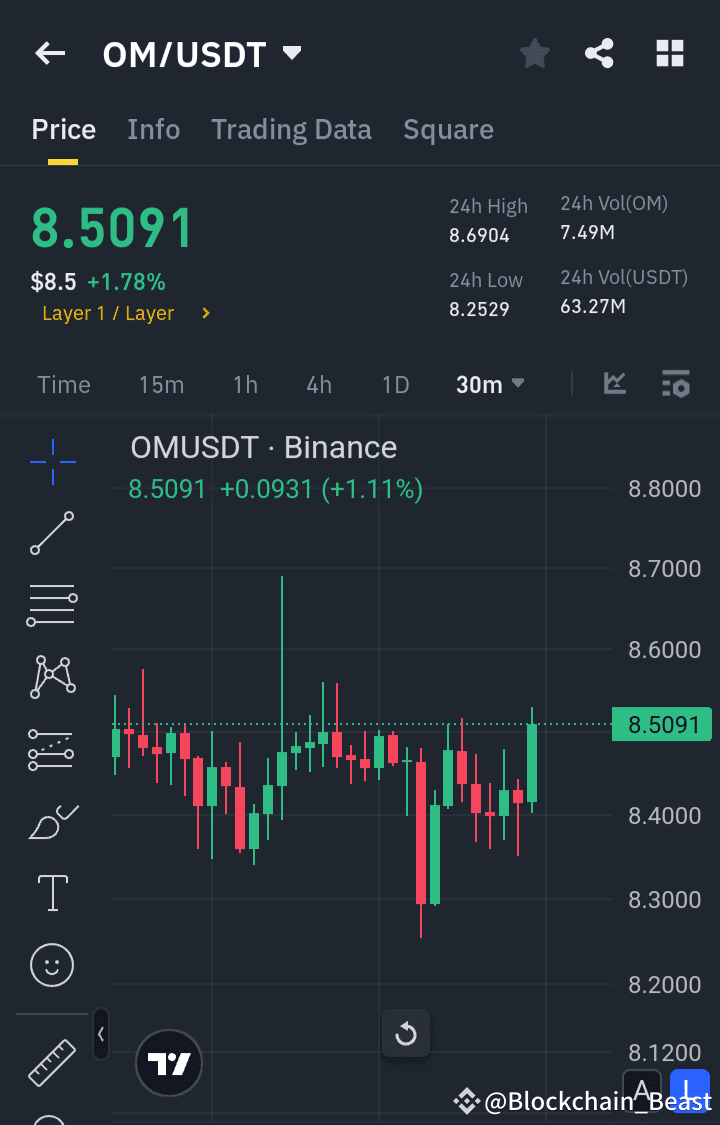720x1125 pixels.
Task: Switch to the Trading Data tab
Action: (x=291, y=129)
